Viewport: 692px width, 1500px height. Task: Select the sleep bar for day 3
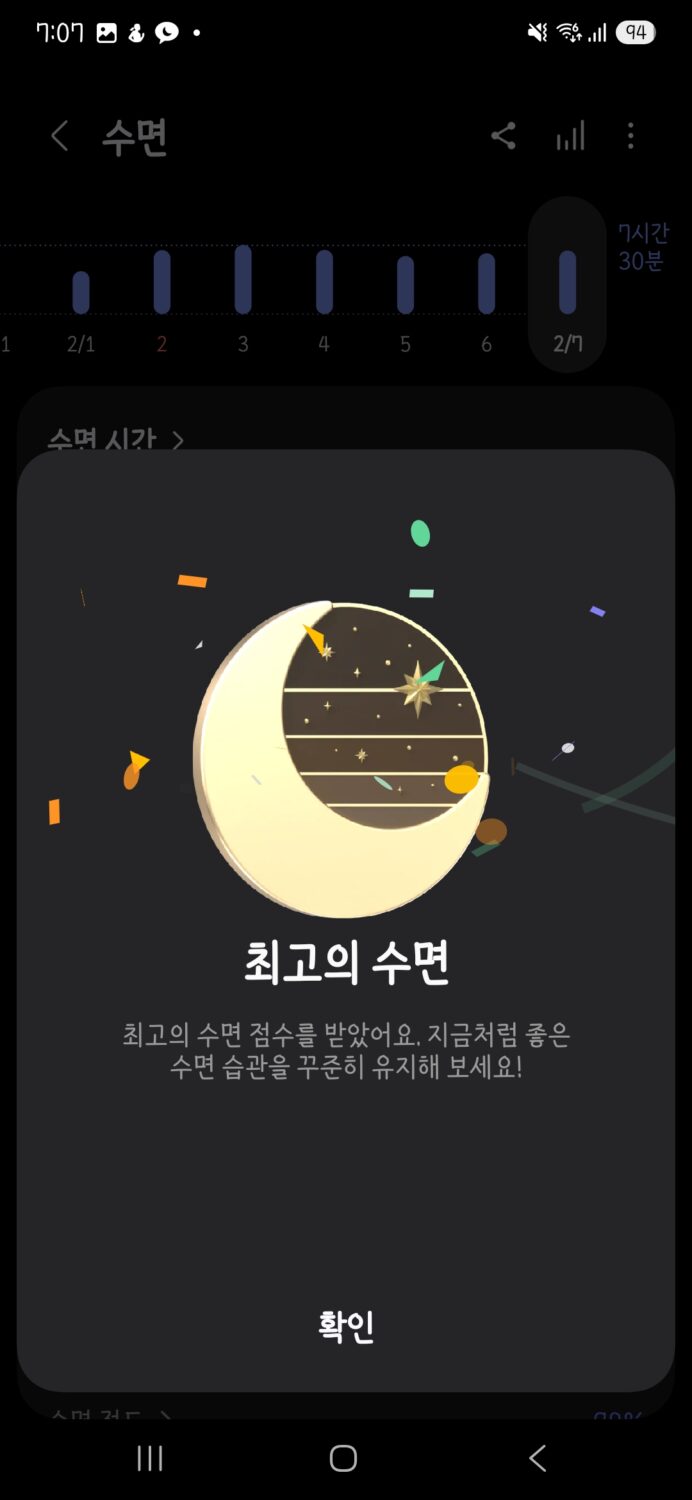(243, 280)
